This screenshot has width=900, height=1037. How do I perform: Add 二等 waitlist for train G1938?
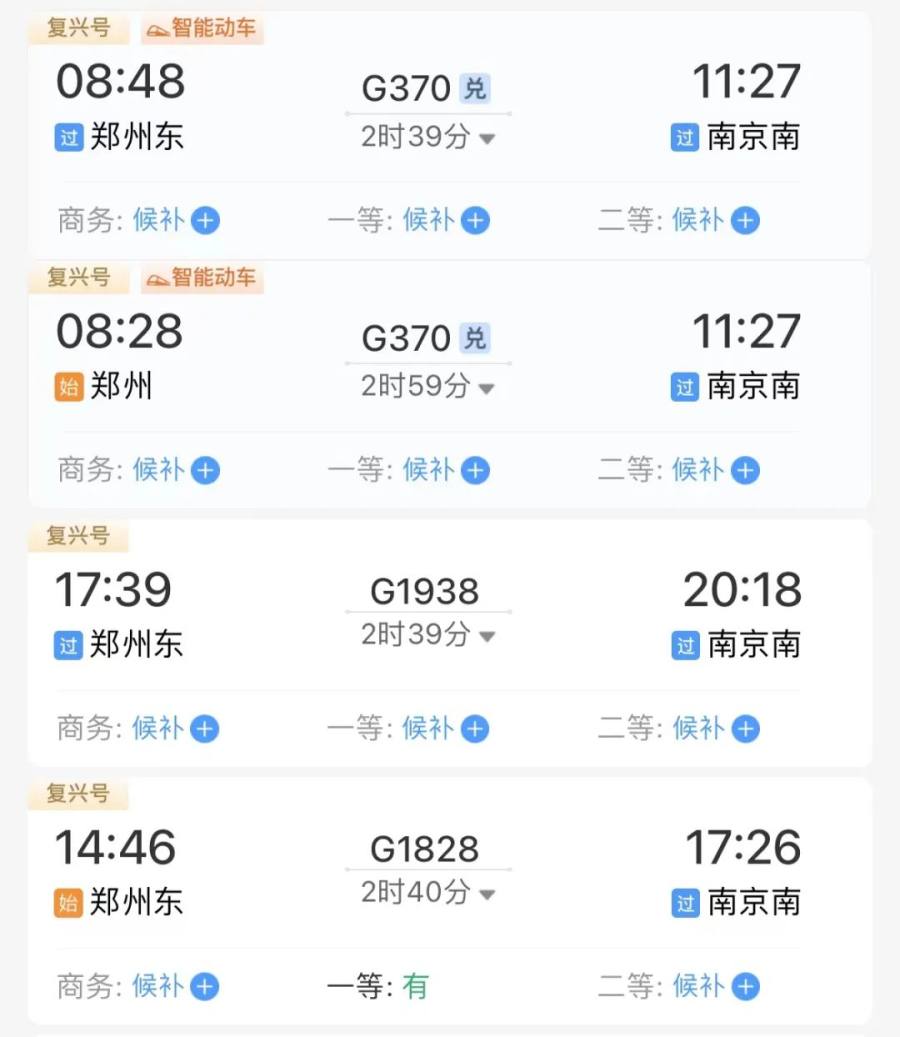coord(745,729)
